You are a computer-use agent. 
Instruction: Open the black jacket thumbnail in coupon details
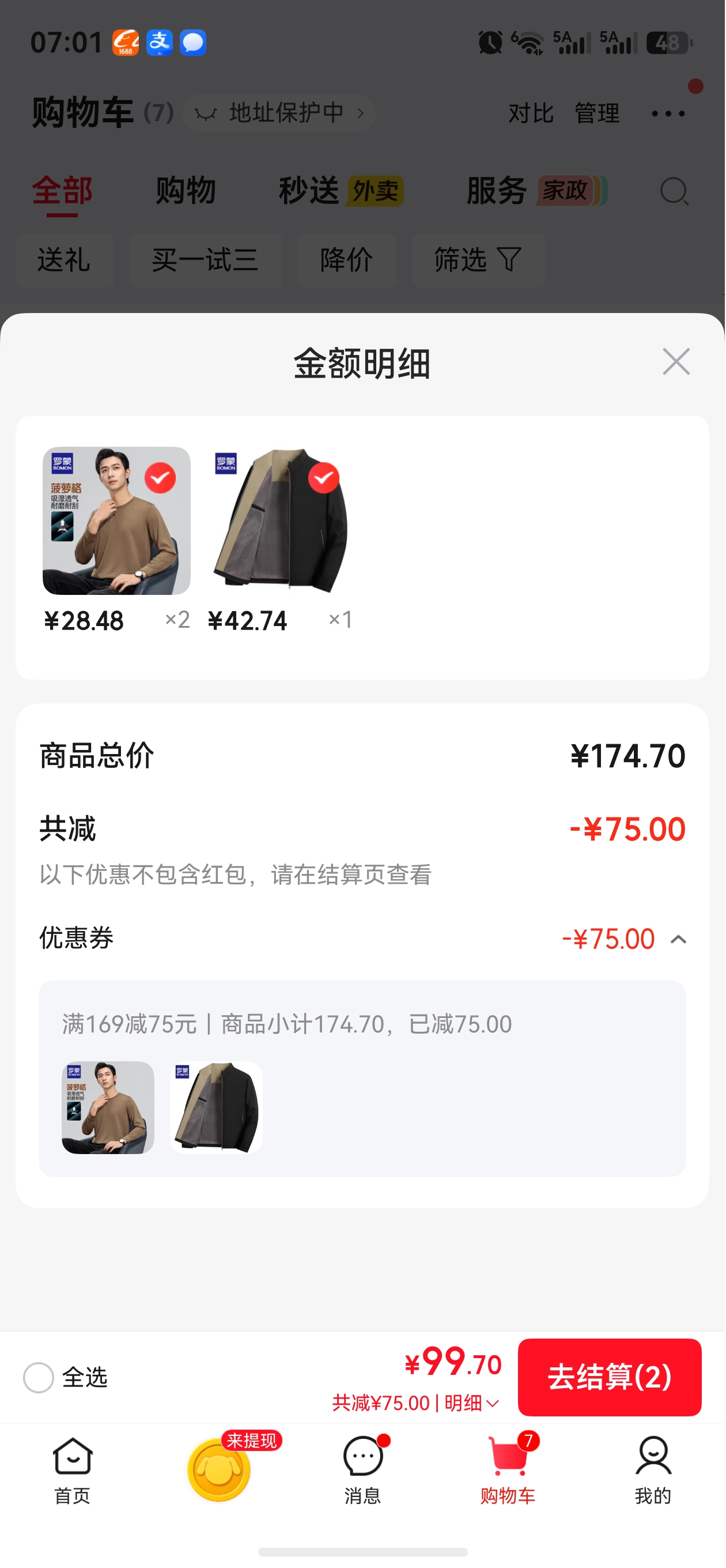[217, 1107]
